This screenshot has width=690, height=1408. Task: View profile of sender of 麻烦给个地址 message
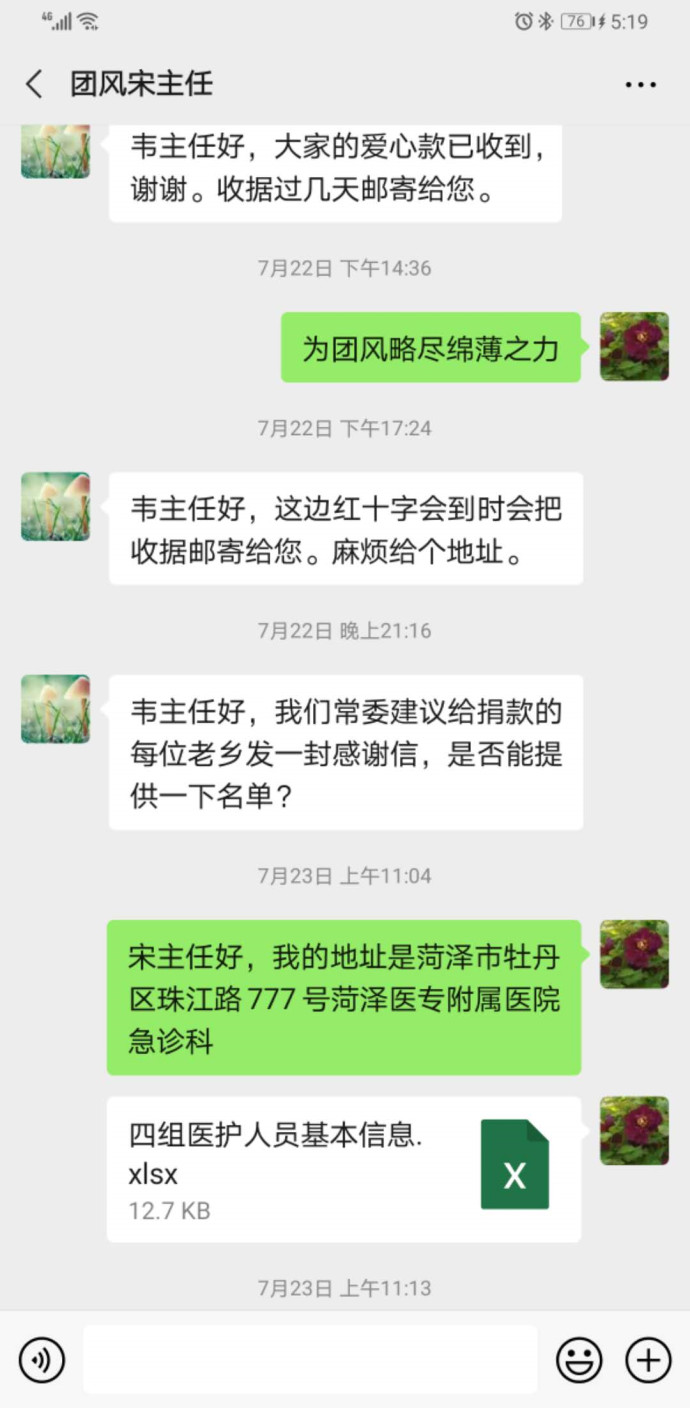tap(56, 507)
